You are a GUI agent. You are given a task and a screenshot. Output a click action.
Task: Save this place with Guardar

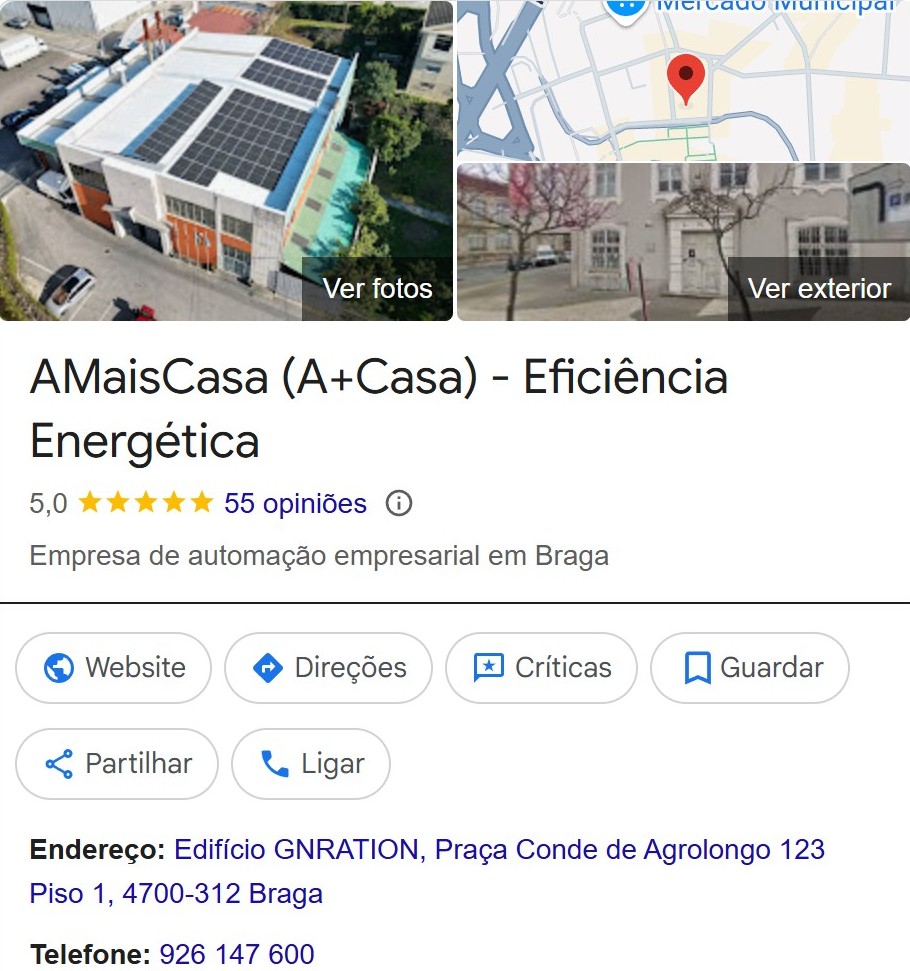(x=750, y=668)
